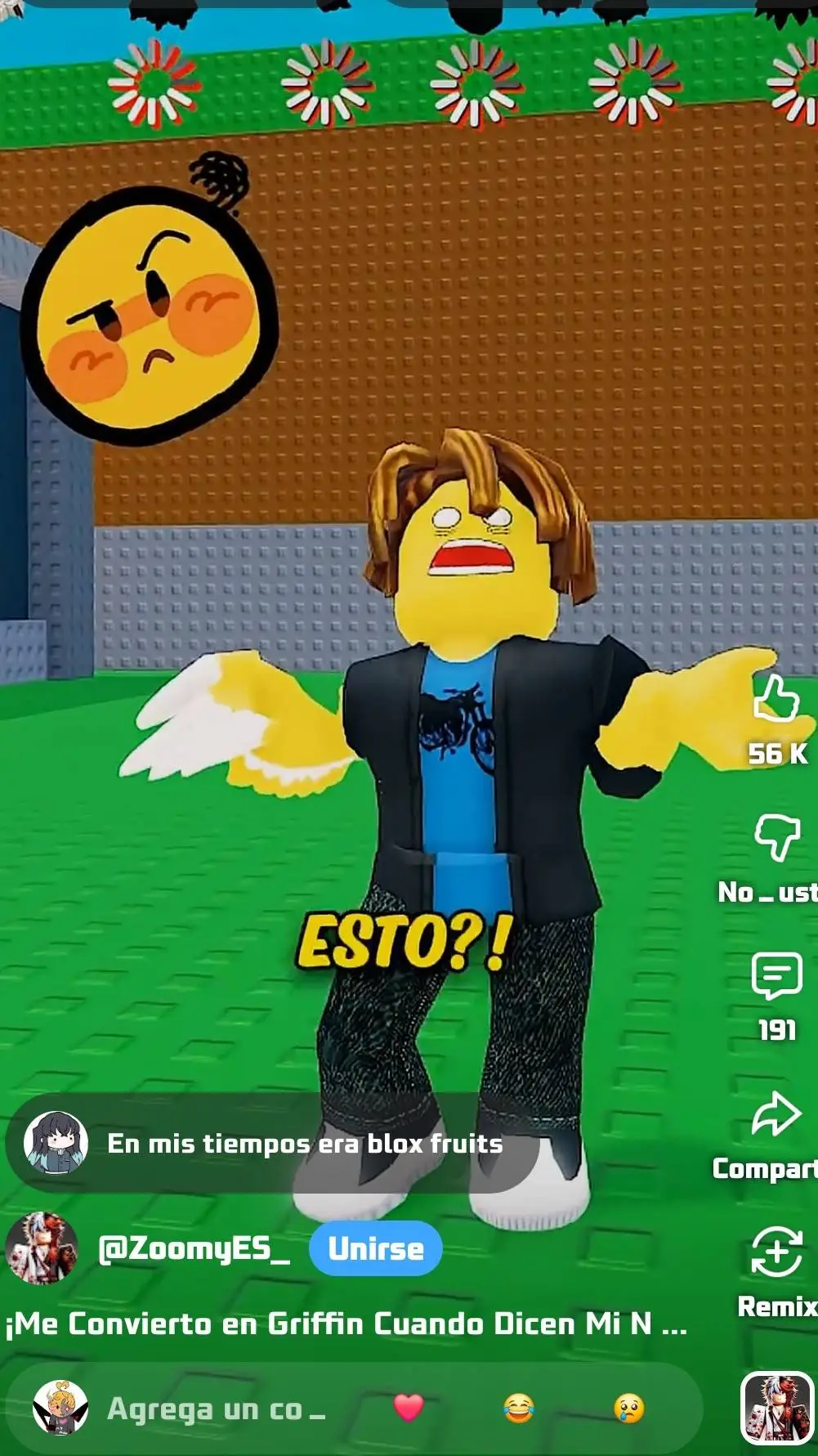Tap the add comment field
Image resolution: width=818 pixels, height=1456 pixels.
click(x=216, y=1409)
